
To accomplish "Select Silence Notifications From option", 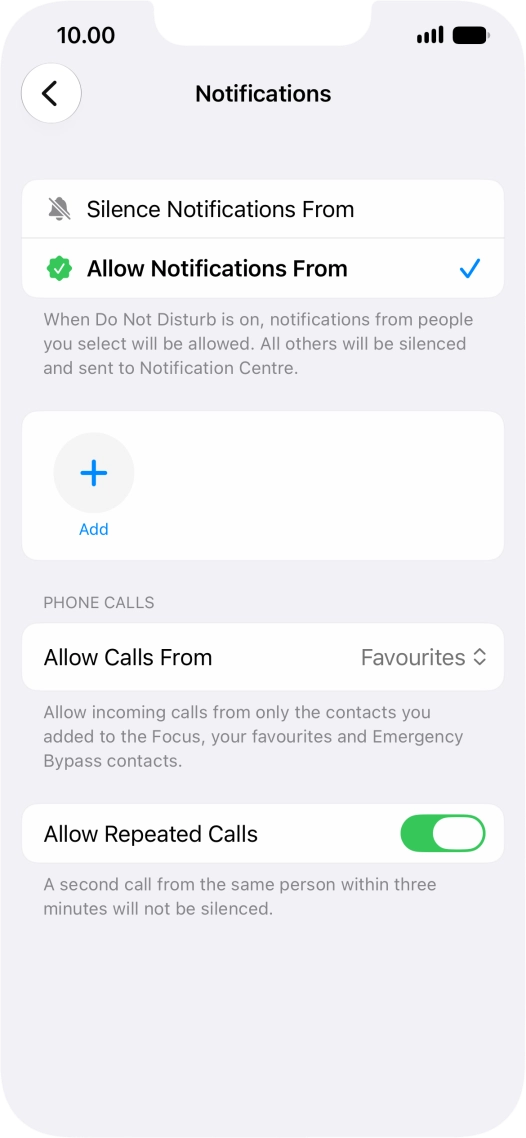I will coord(263,209).
